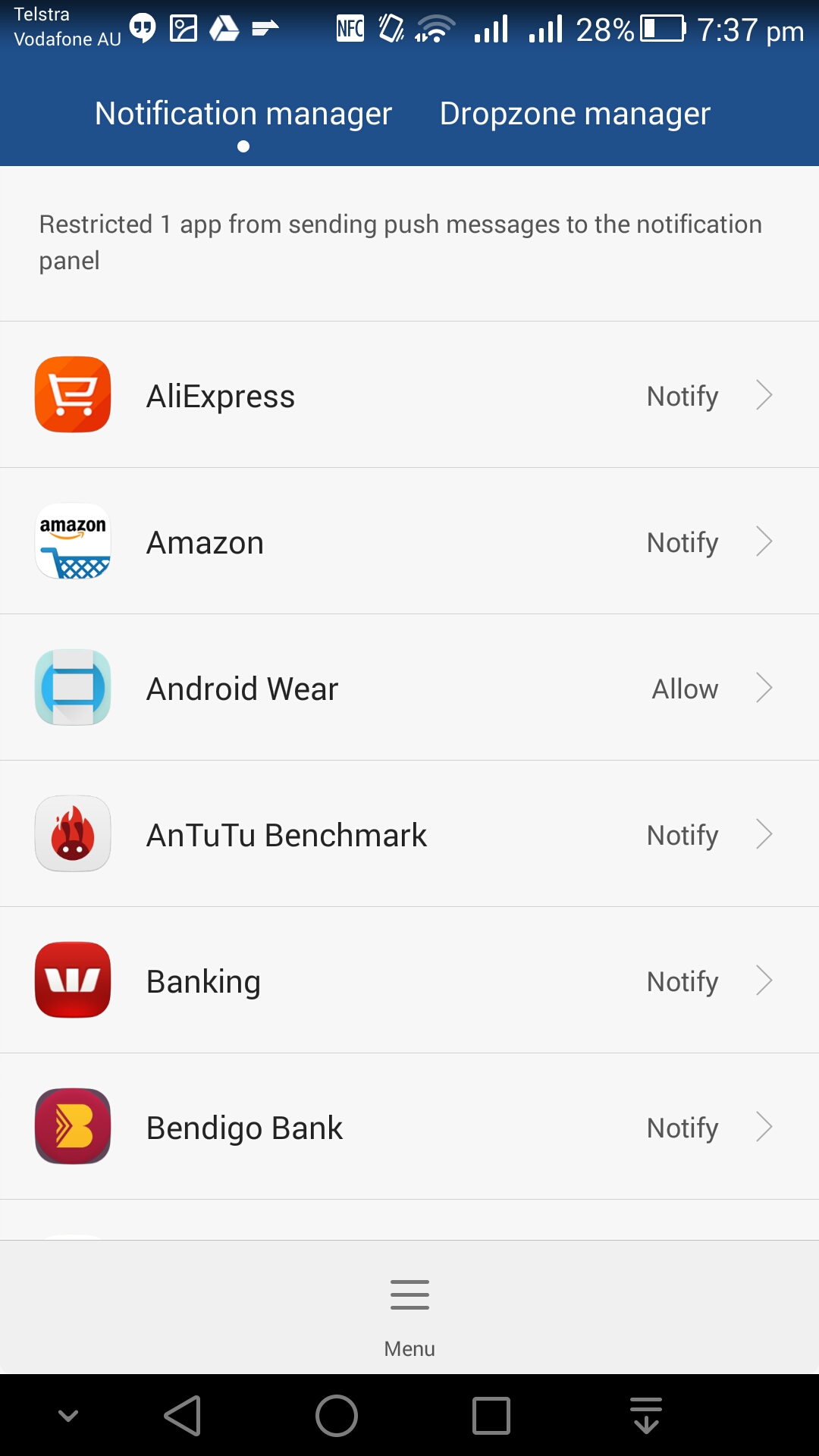Go back using the navigation bar
This screenshot has width=819, height=1456.
[x=183, y=1416]
